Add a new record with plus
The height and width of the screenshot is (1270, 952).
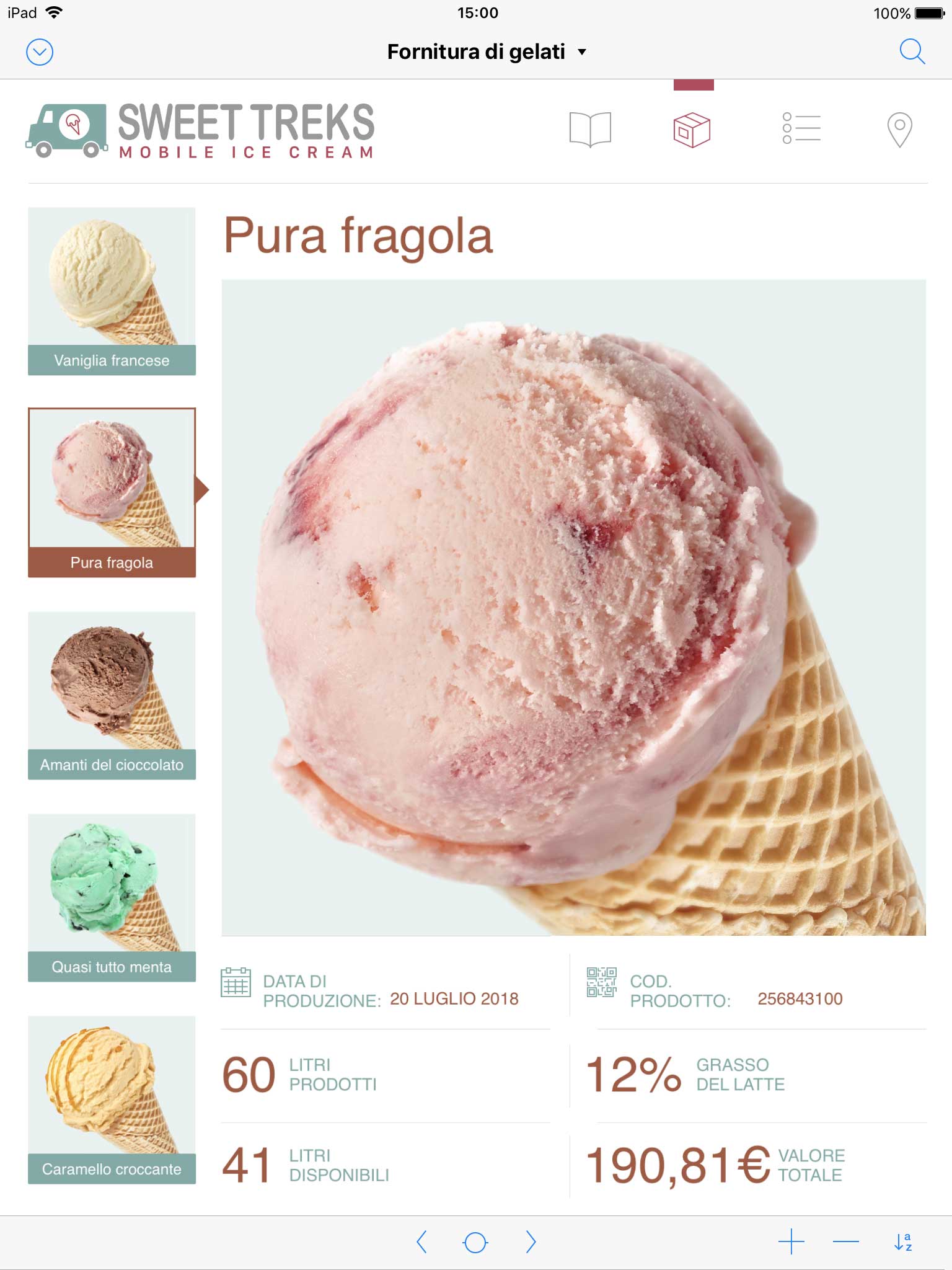[x=791, y=1242]
